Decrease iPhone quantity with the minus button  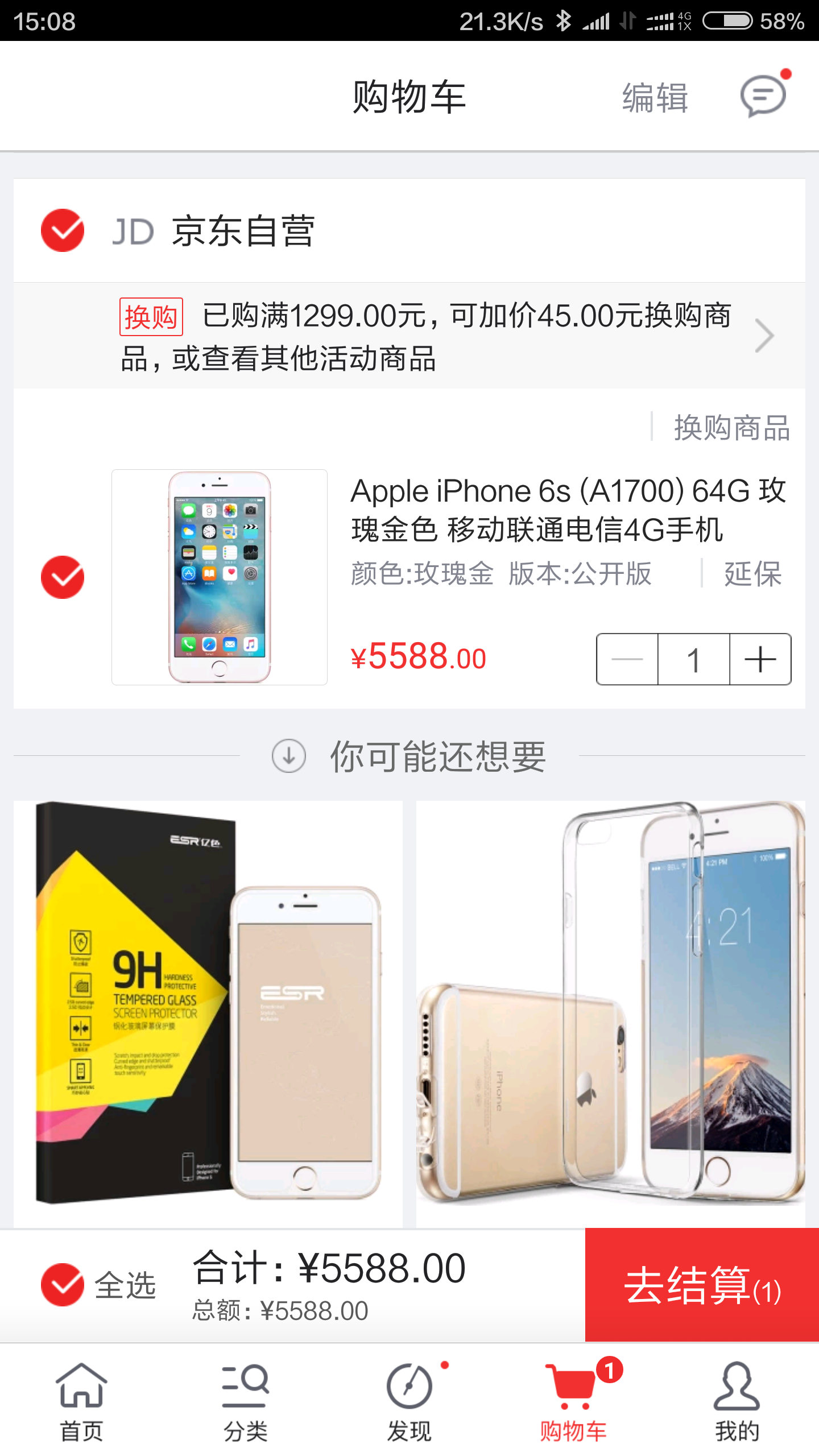coord(627,660)
